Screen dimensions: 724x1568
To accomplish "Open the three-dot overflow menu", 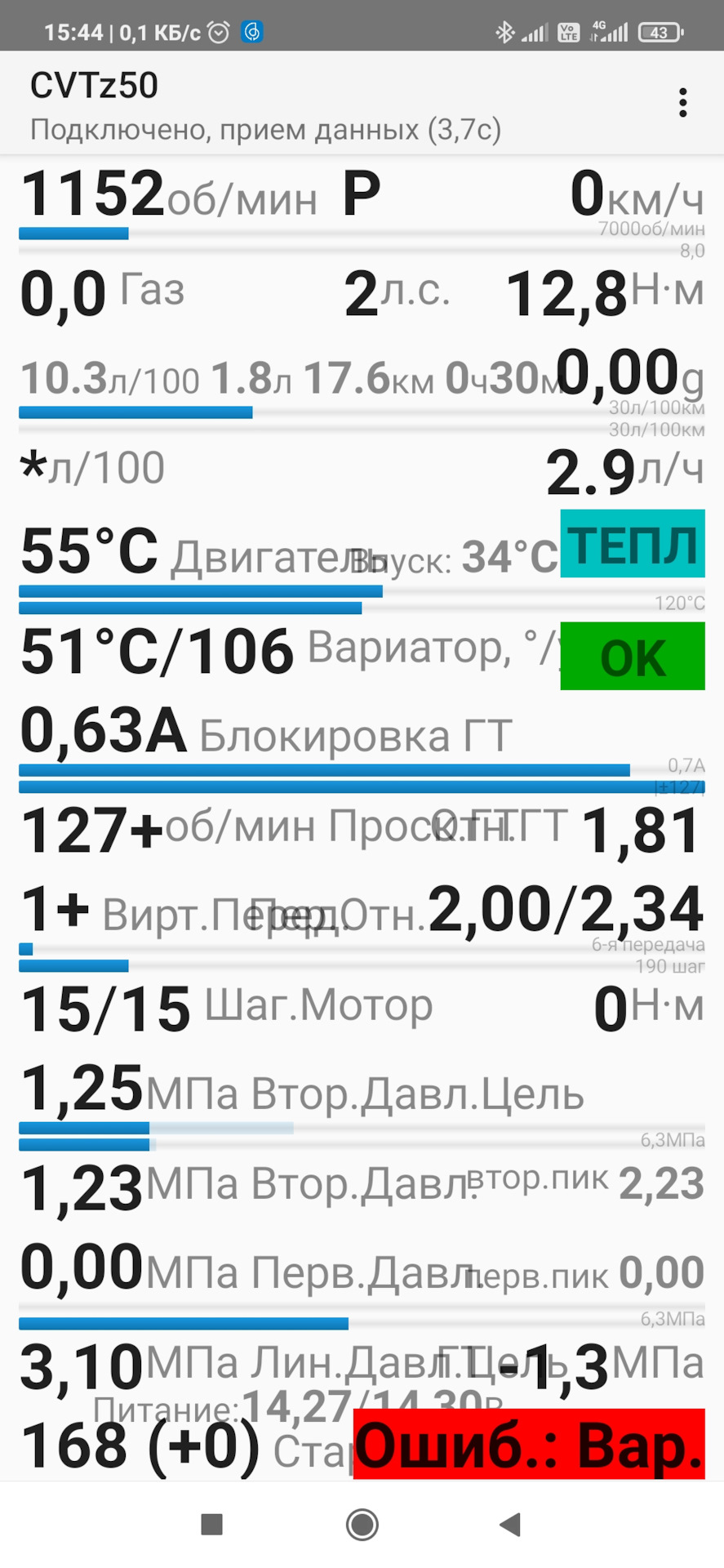I will pyautogui.click(x=683, y=103).
